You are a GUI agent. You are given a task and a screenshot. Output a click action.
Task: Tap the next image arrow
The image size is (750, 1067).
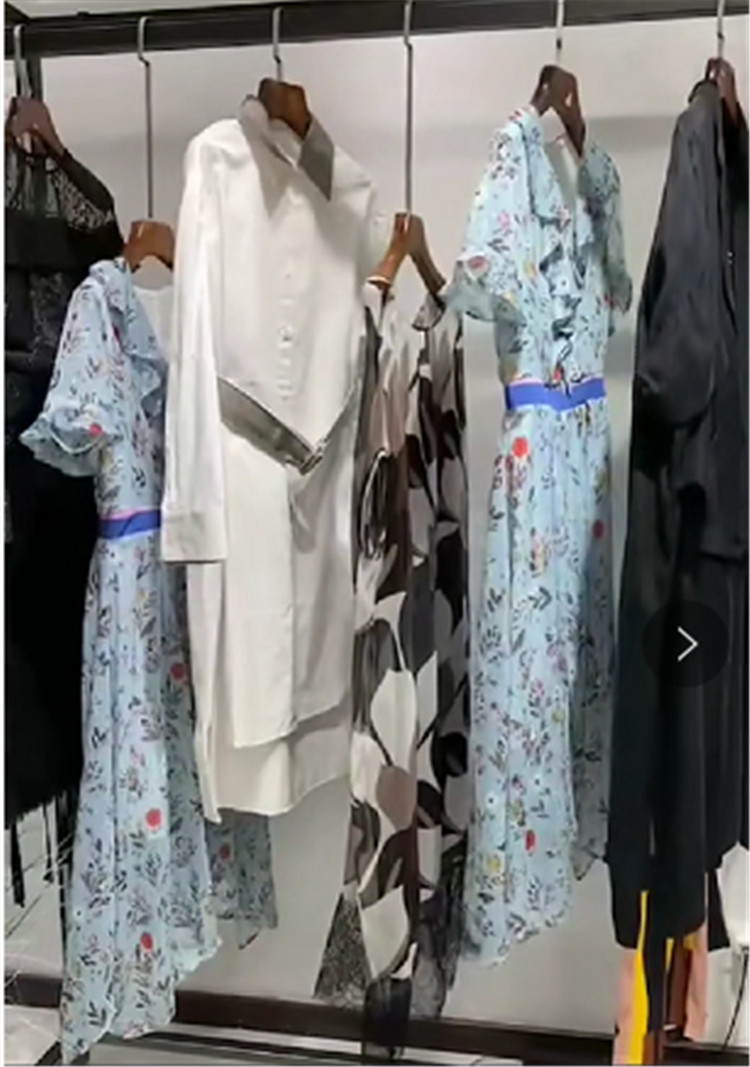(686, 644)
